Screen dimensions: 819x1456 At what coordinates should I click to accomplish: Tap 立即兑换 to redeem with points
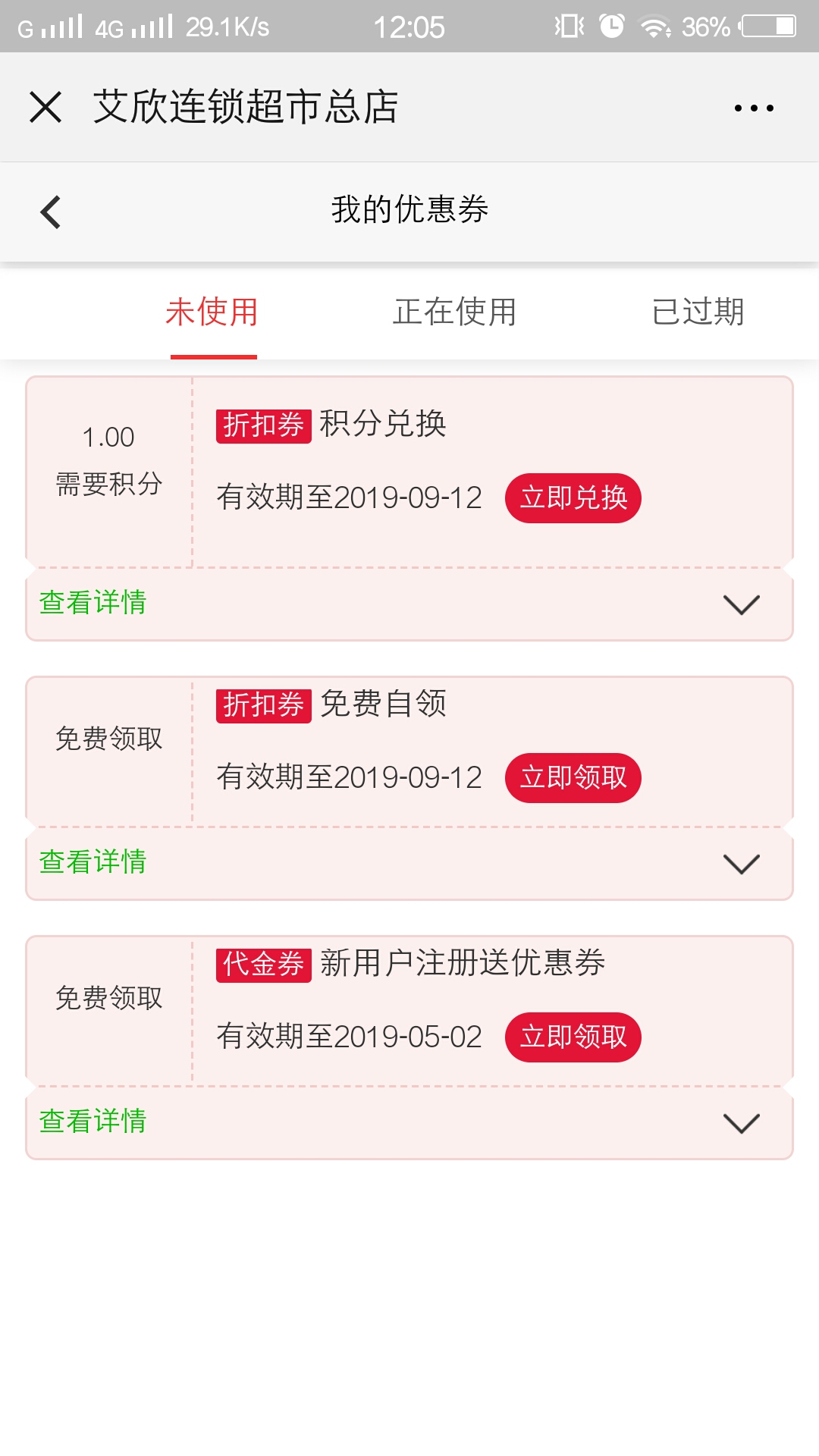coord(573,498)
